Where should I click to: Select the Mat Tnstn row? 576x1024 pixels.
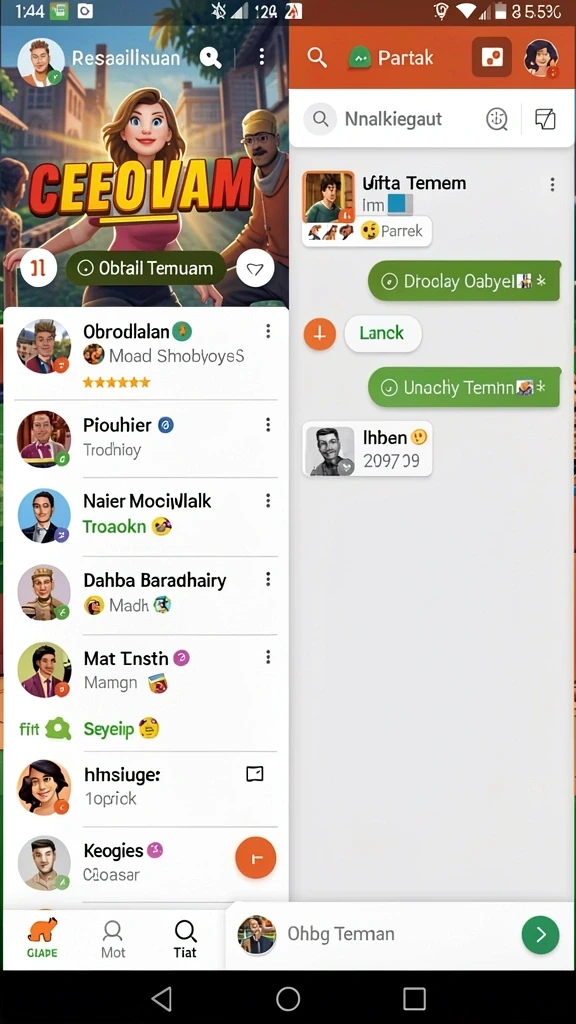tap(146, 669)
